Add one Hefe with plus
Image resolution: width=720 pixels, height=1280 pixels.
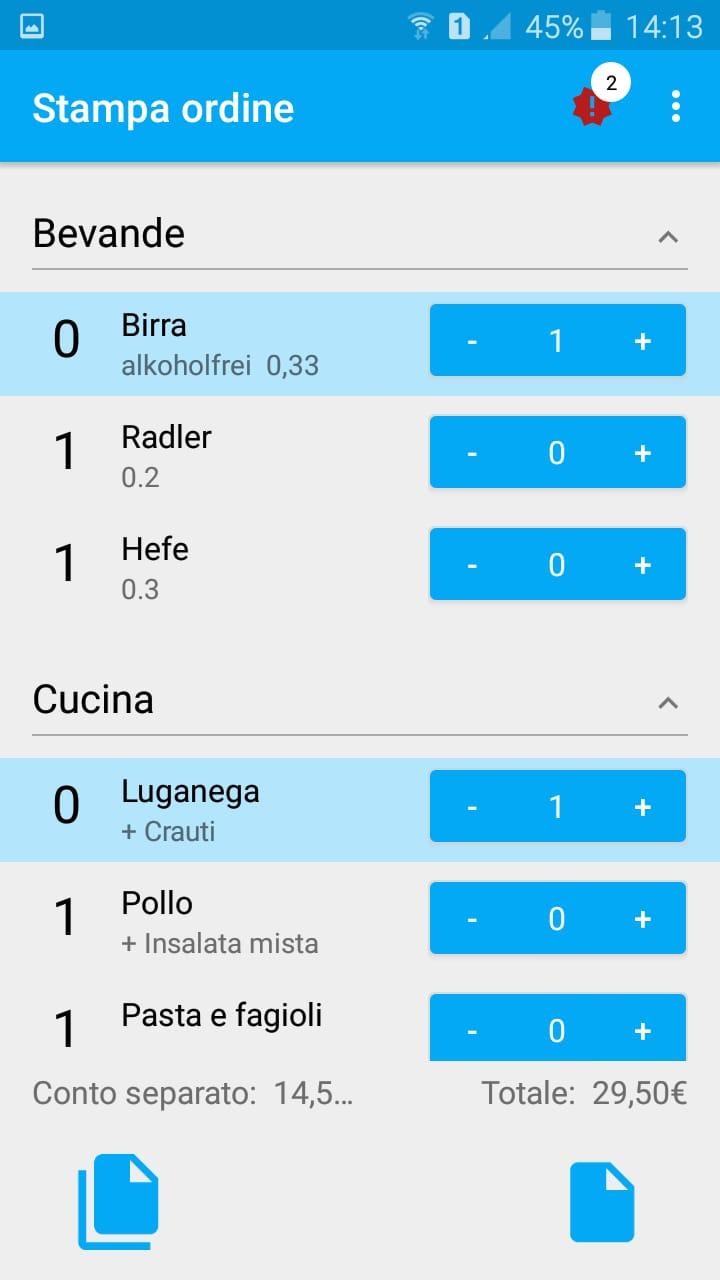(x=642, y=565)
